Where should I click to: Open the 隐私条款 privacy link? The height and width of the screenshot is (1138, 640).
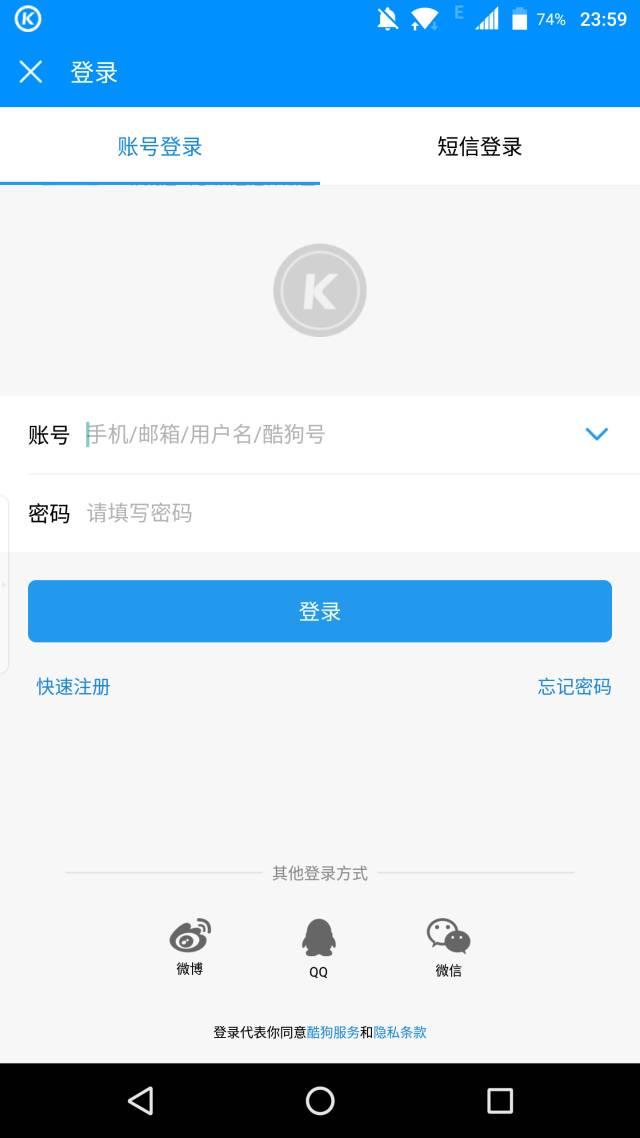[x=400, y=1032]
